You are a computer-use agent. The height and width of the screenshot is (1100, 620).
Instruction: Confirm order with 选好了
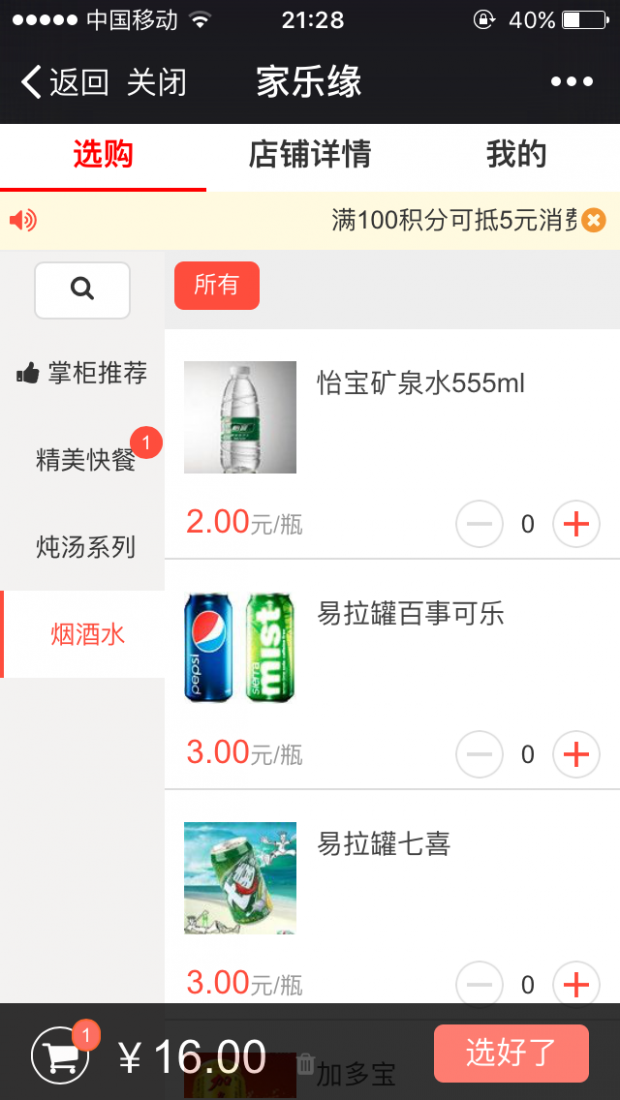511,1053
